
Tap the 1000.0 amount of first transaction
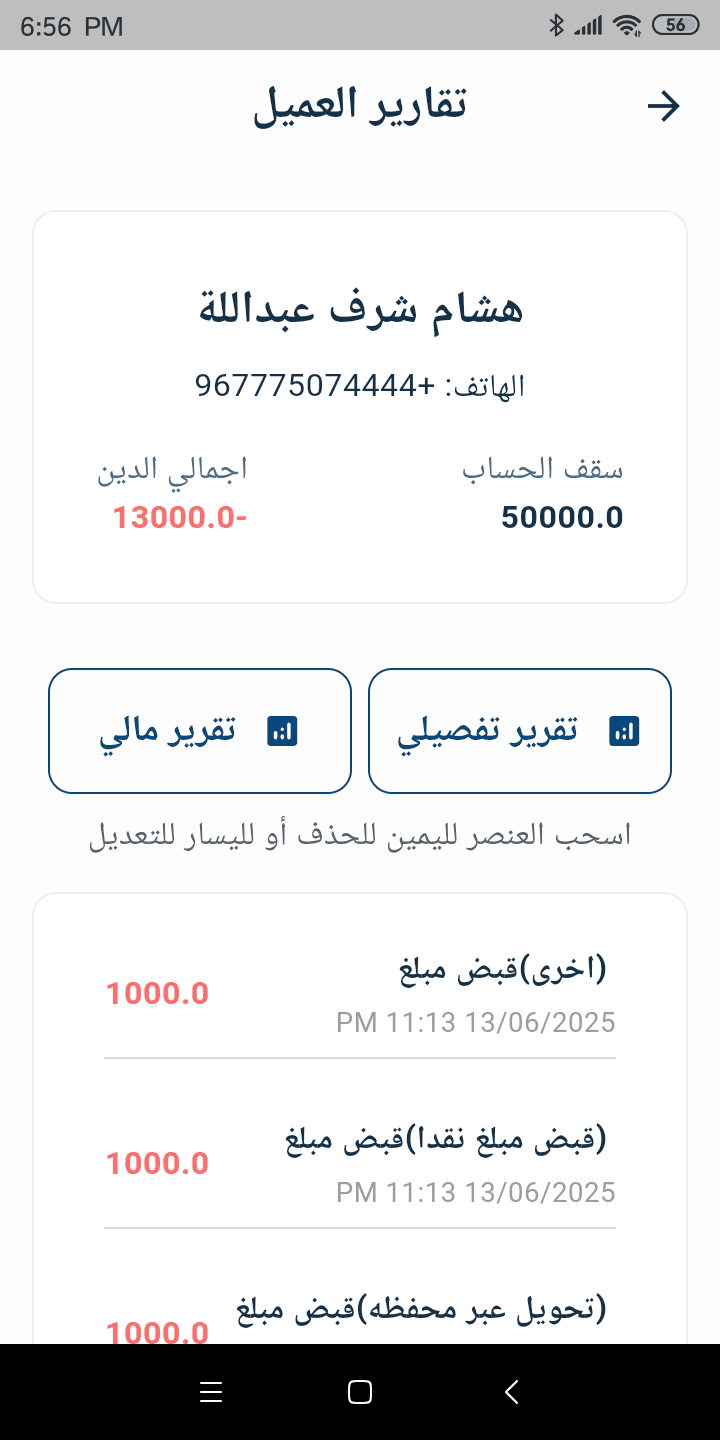pyautogui.click(x=157, y=993)
